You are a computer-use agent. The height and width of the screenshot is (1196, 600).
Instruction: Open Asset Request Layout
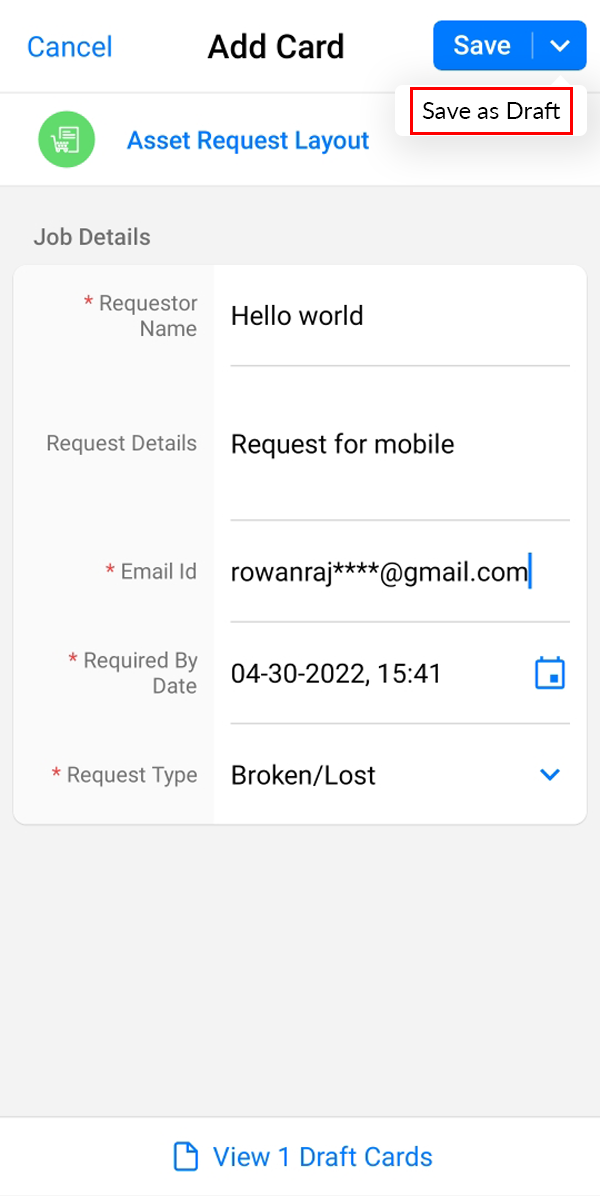coord(247,141)
